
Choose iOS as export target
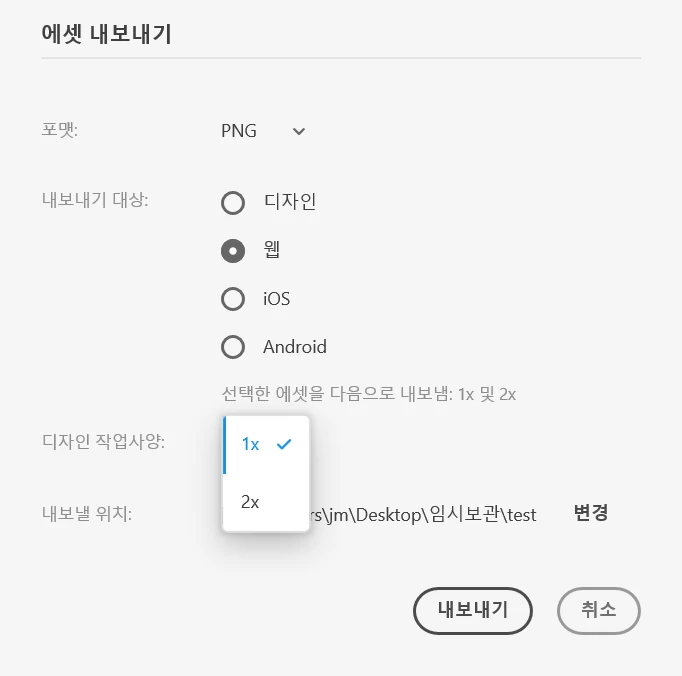coord(233,299)
